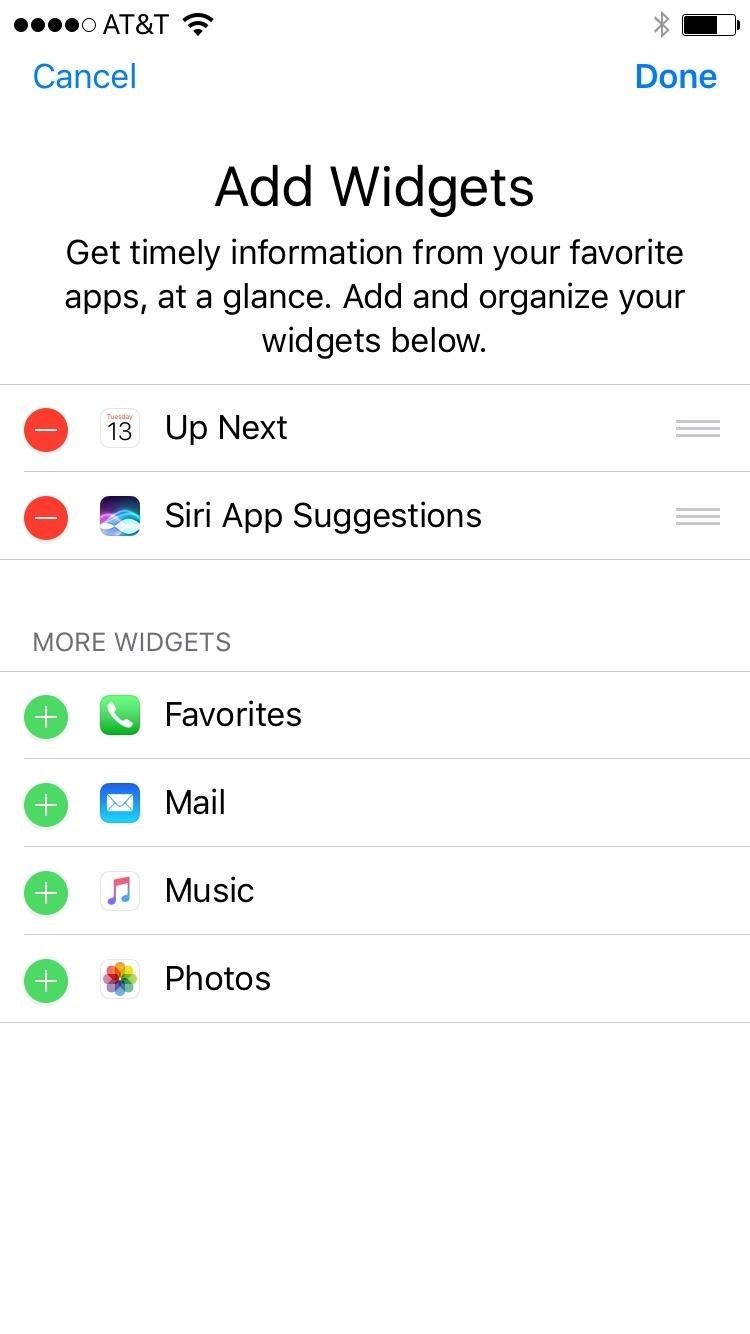Click the Bluetooth icon near the battery
This screenshot has width=750, height=1334.
[x=661, y=24]
